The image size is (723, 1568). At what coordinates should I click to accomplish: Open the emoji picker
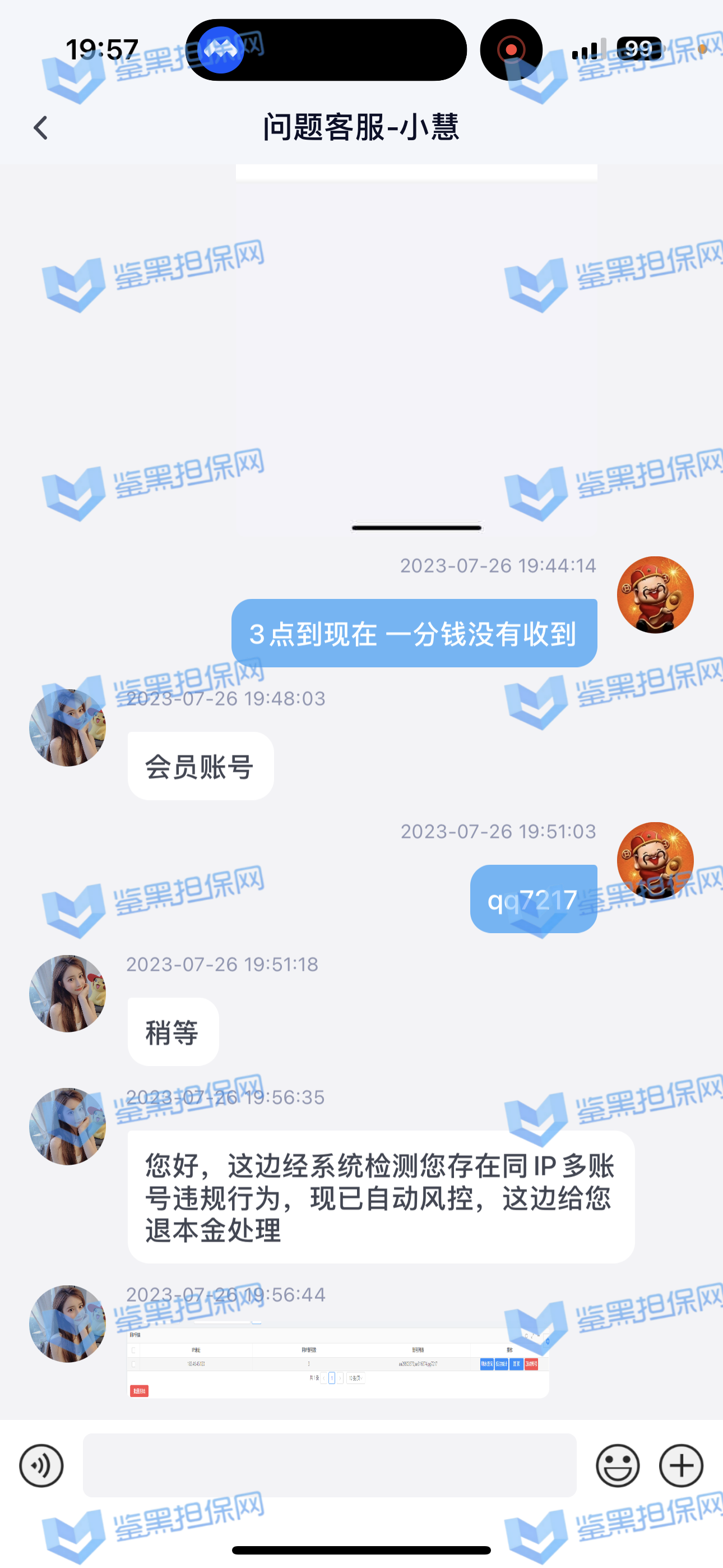617,1466
